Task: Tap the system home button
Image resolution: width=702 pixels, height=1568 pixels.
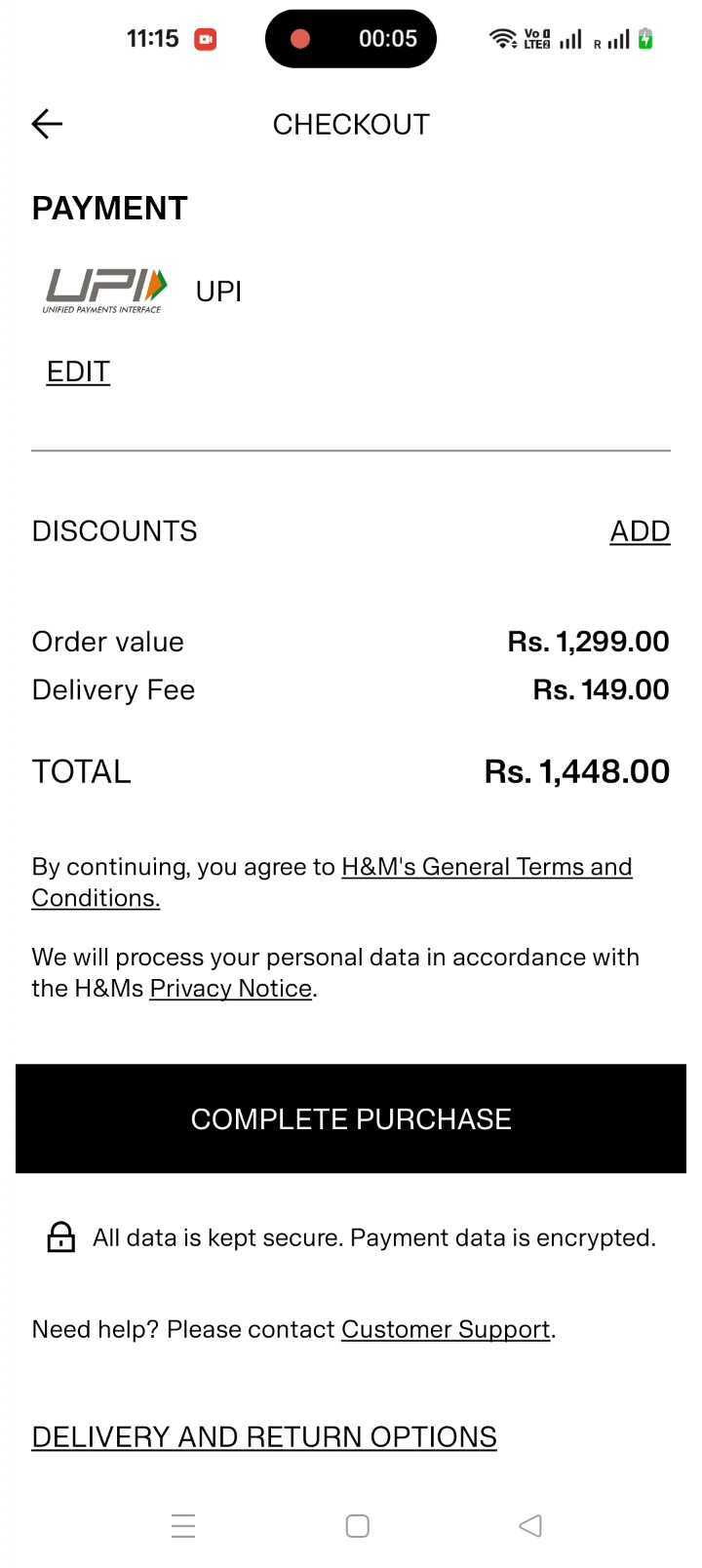Action: pyautogui.click(x=358, y=1526)
